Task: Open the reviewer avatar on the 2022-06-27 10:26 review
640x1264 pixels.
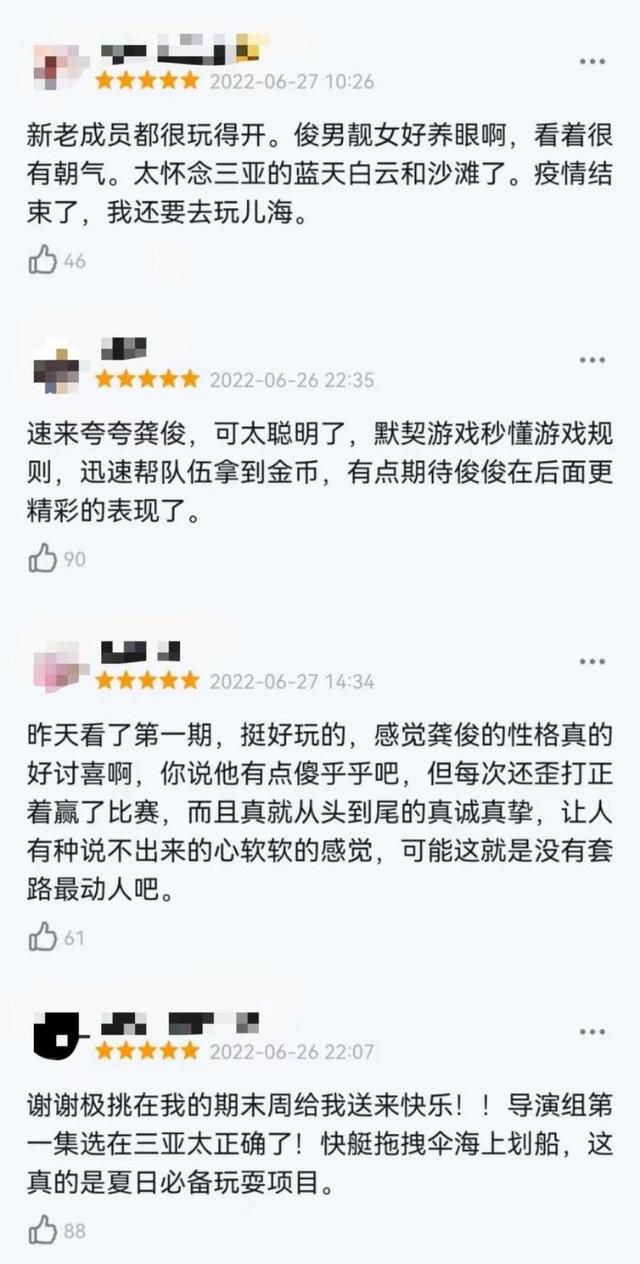Action: coord(56,66)
